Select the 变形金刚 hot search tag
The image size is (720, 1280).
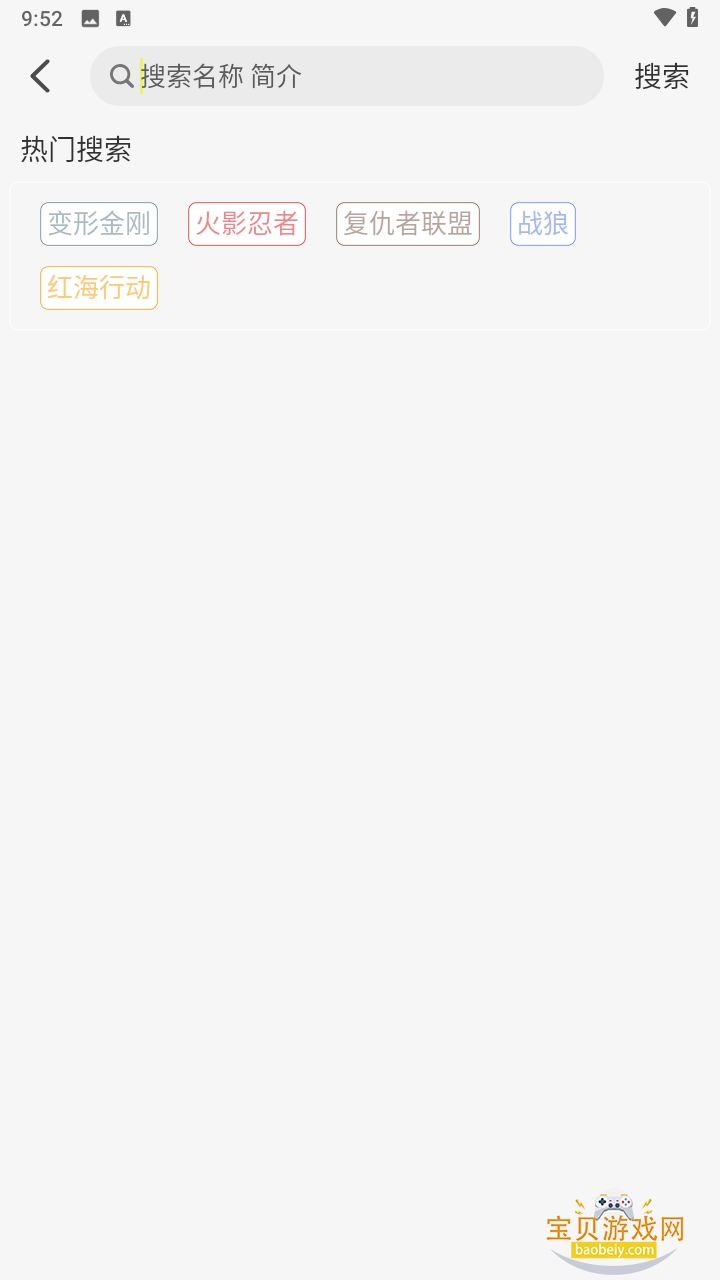coord(98,223)
